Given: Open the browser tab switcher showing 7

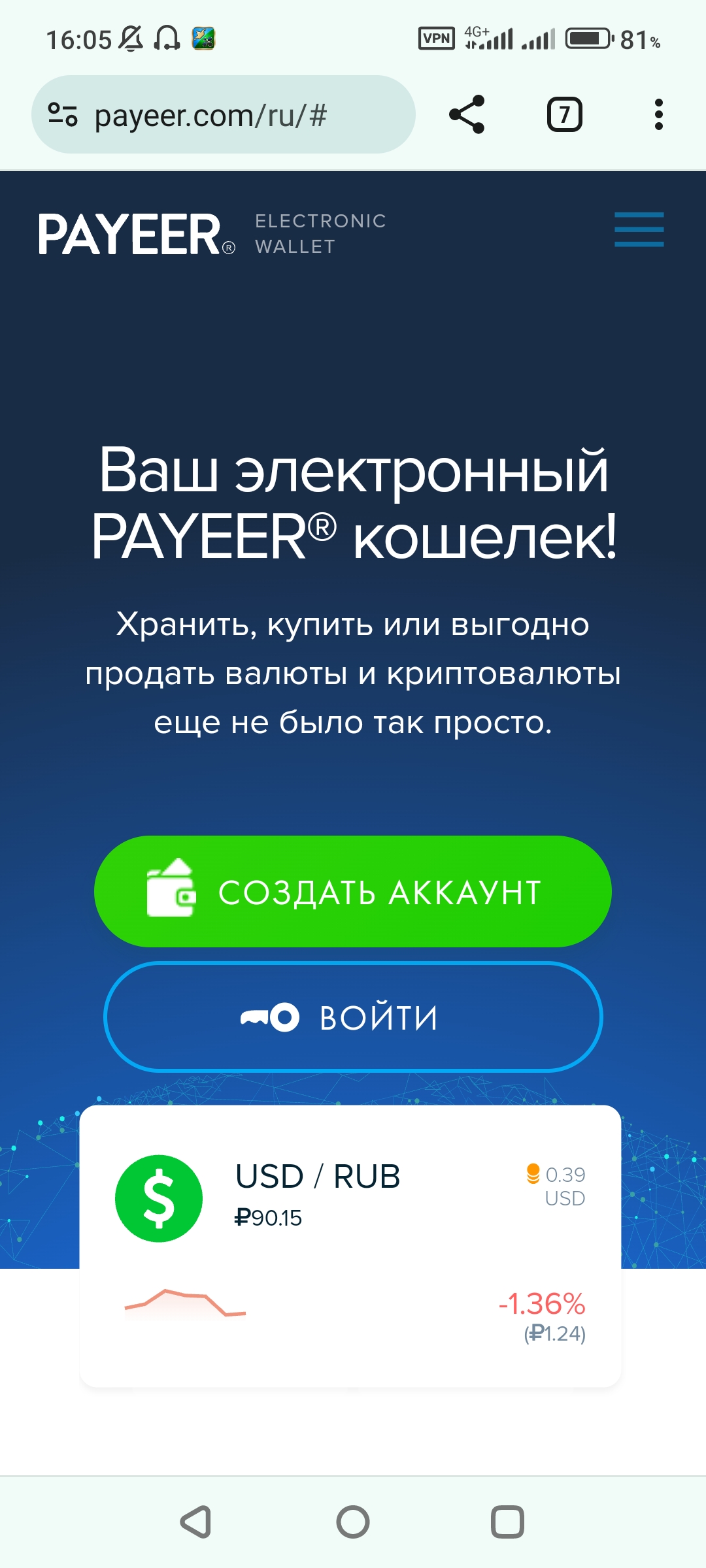Looking at the screenshot, I should click(x=564, y=115).
